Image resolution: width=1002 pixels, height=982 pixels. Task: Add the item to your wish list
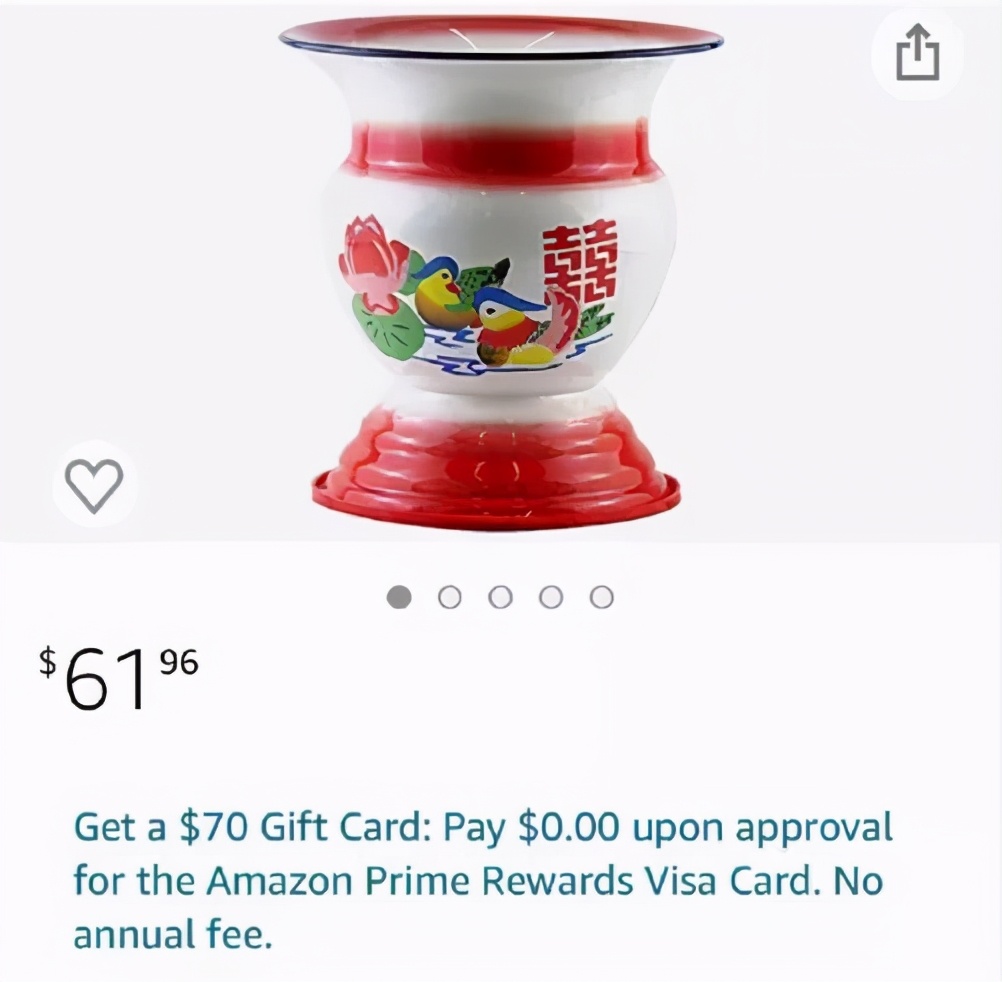tap(94, 484)
